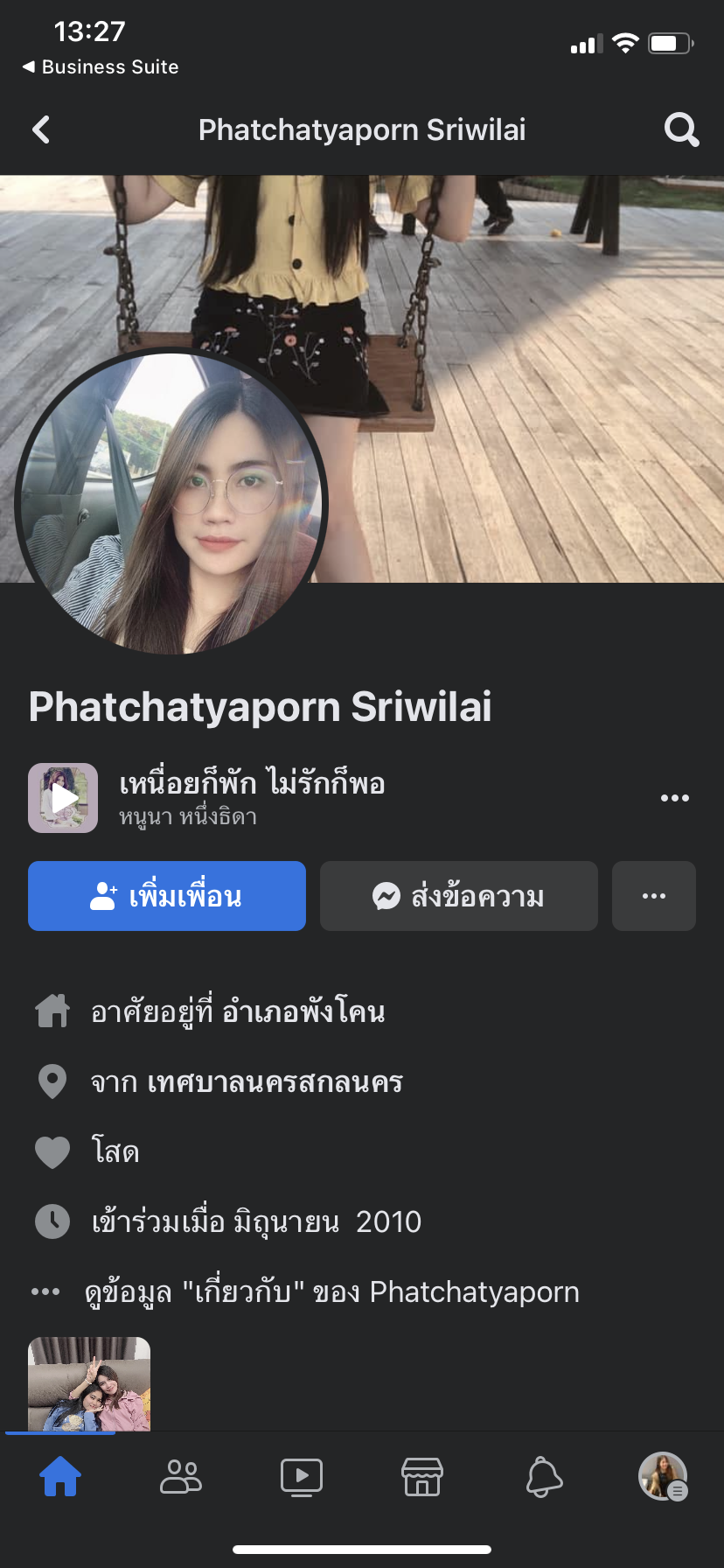Screen dimensions: 724x1568
Task: Switch to the Watch video tab
Action: [302, 1477]
